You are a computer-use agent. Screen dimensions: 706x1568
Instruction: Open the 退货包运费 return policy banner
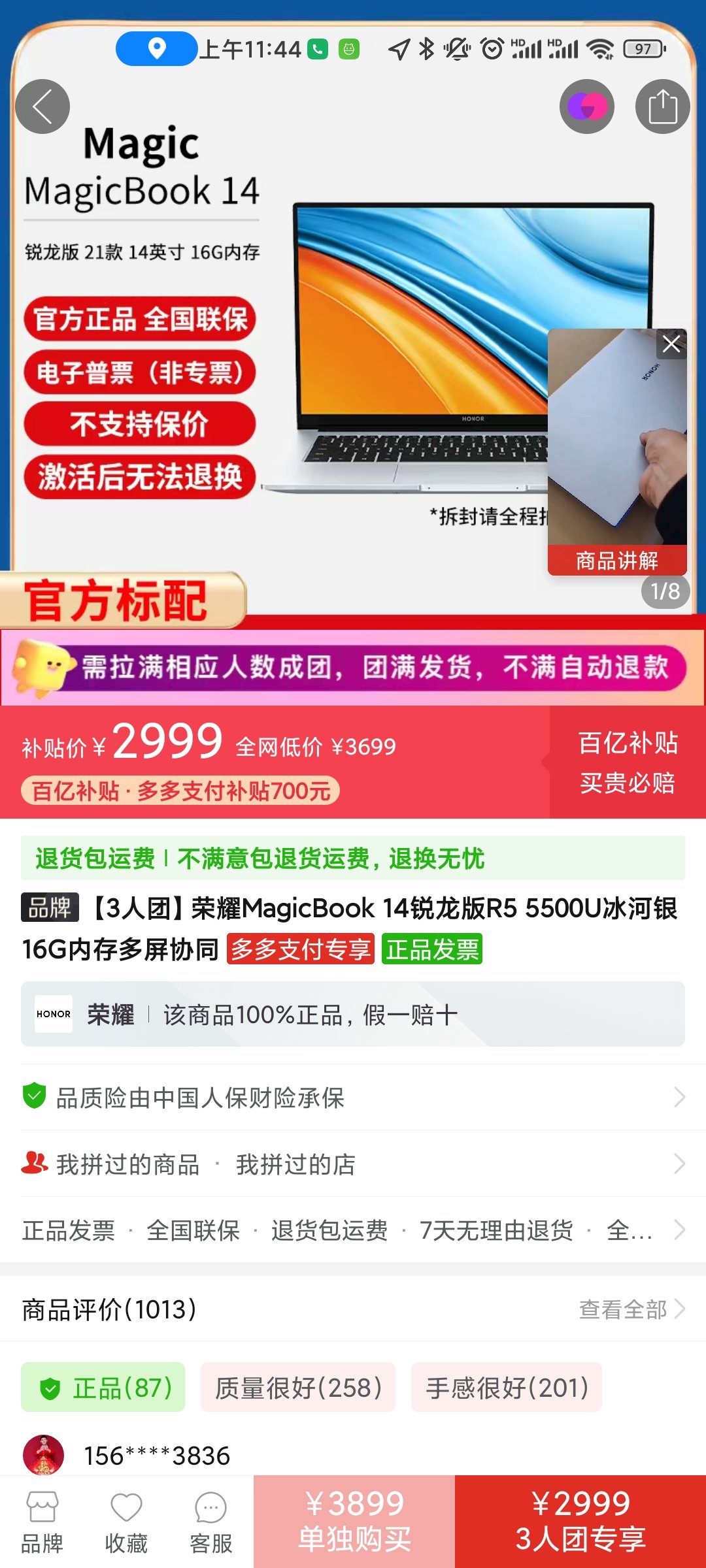[353, 858]
